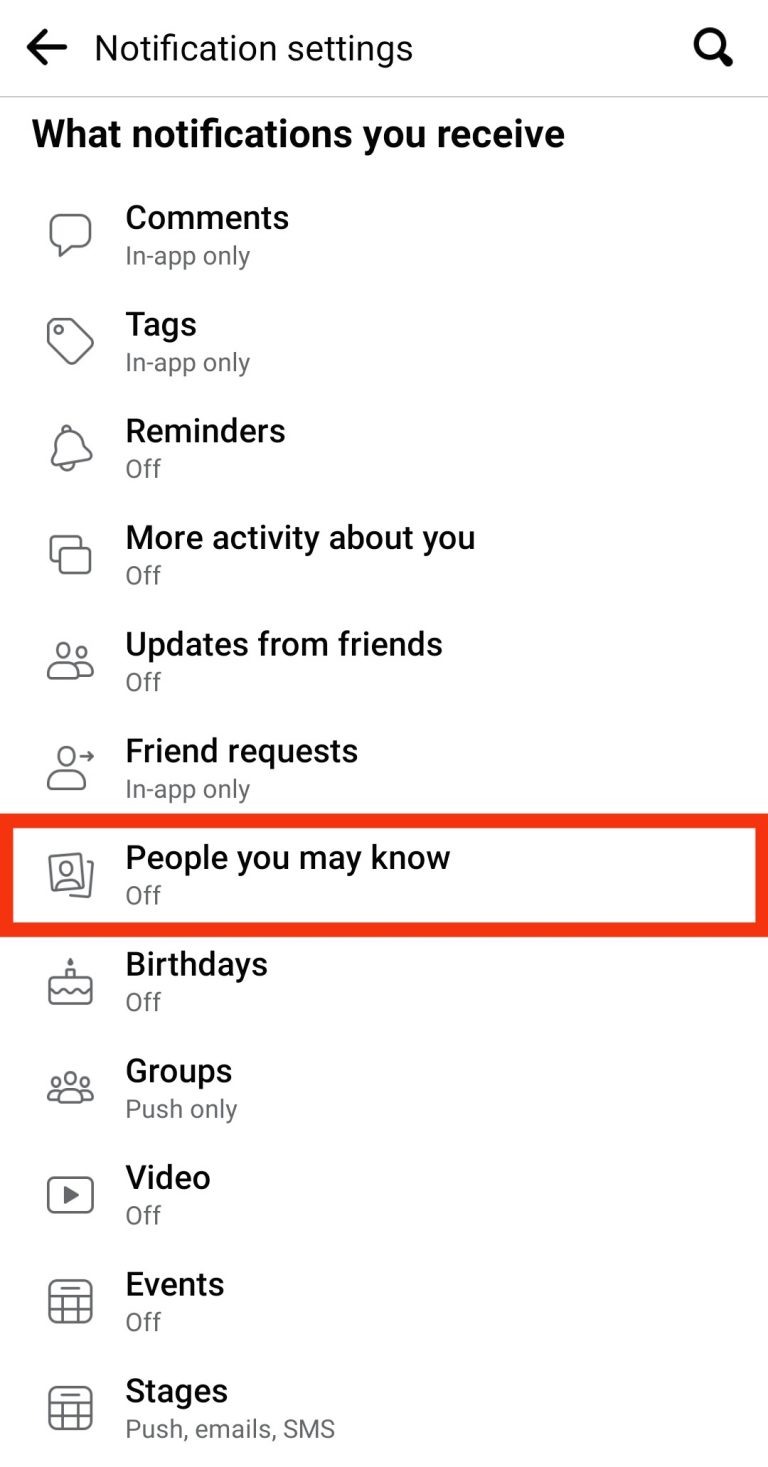Viewport: 768px width, 1467px height.
Task: Click the More activity about you icon
Action: pos(69,554)
